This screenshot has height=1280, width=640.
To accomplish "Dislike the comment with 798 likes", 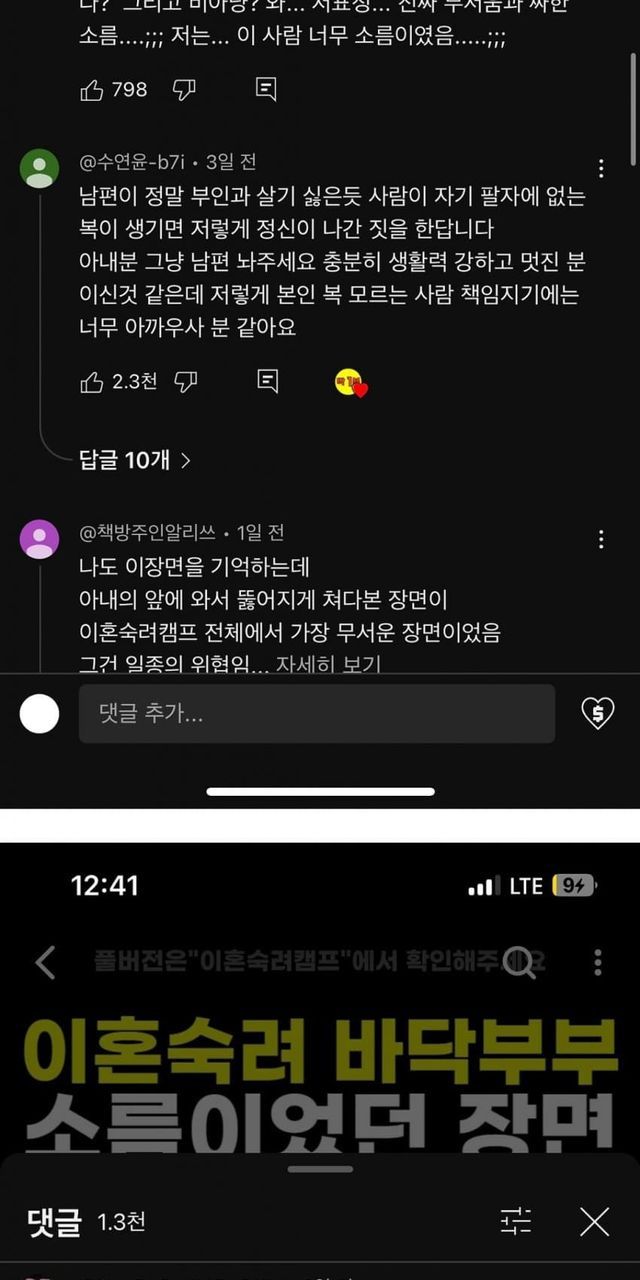I will pos(184,90).
